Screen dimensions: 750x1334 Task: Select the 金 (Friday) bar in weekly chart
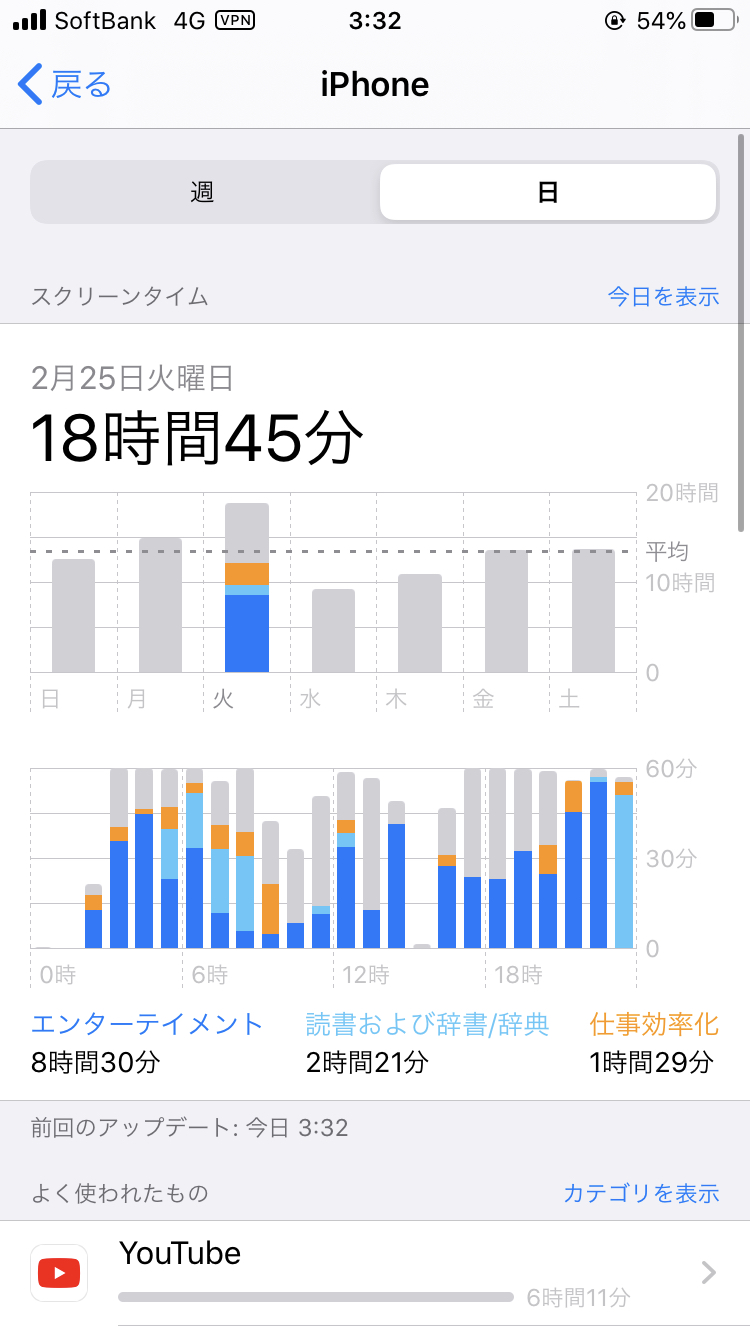tap(506, 611)
